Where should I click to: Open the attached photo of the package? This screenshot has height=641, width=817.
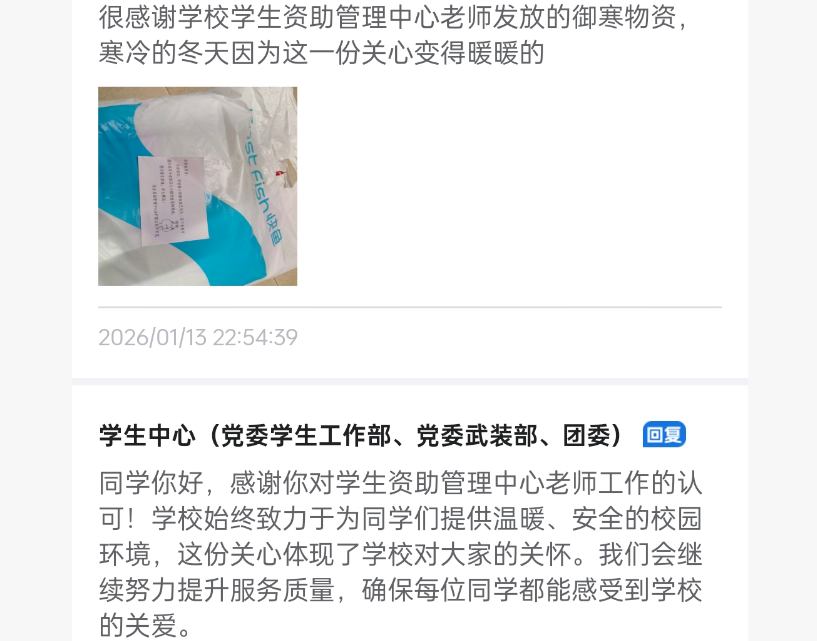197,186
